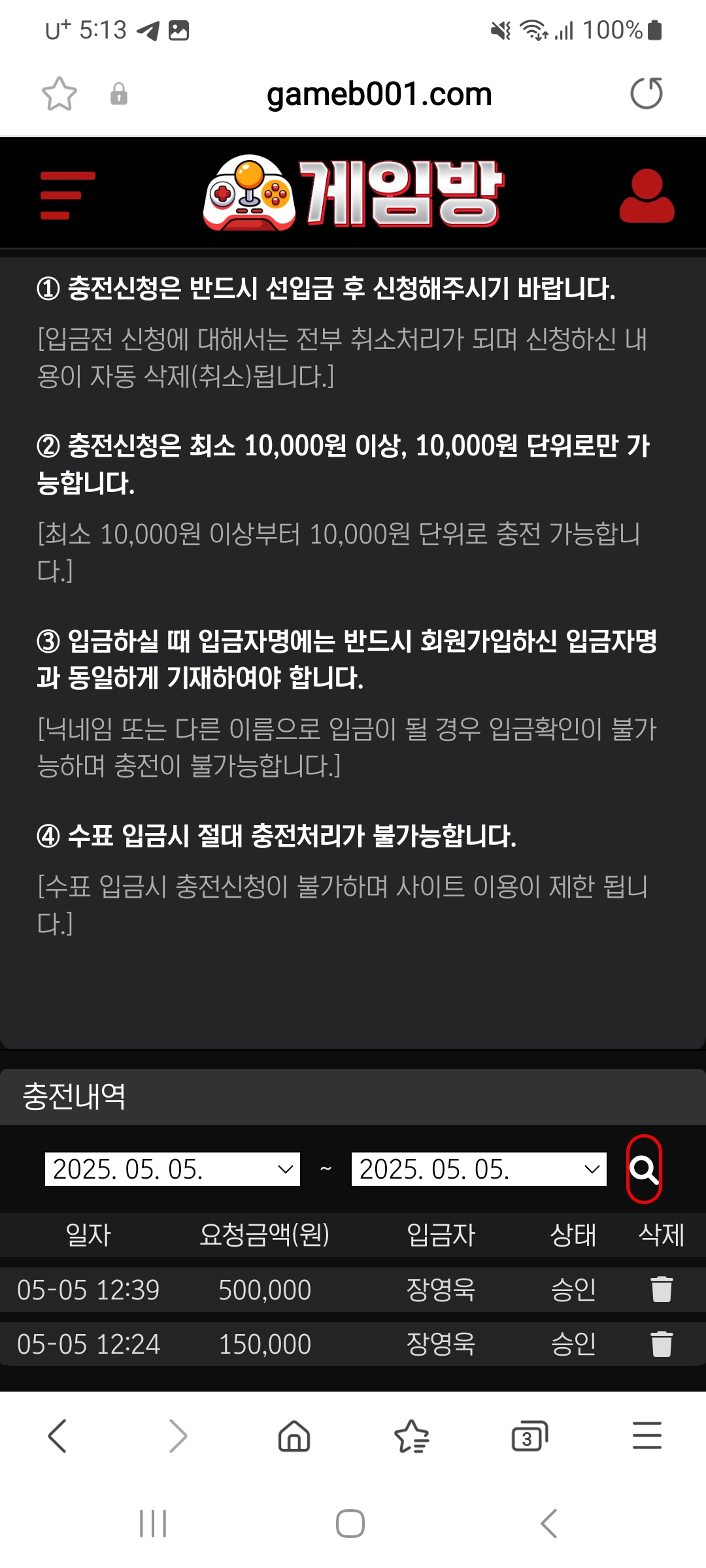Image resolution: width=706 pixels, height=1568 pixels.
Task: Open the user profile icon
Action: (x=647, y=196)
